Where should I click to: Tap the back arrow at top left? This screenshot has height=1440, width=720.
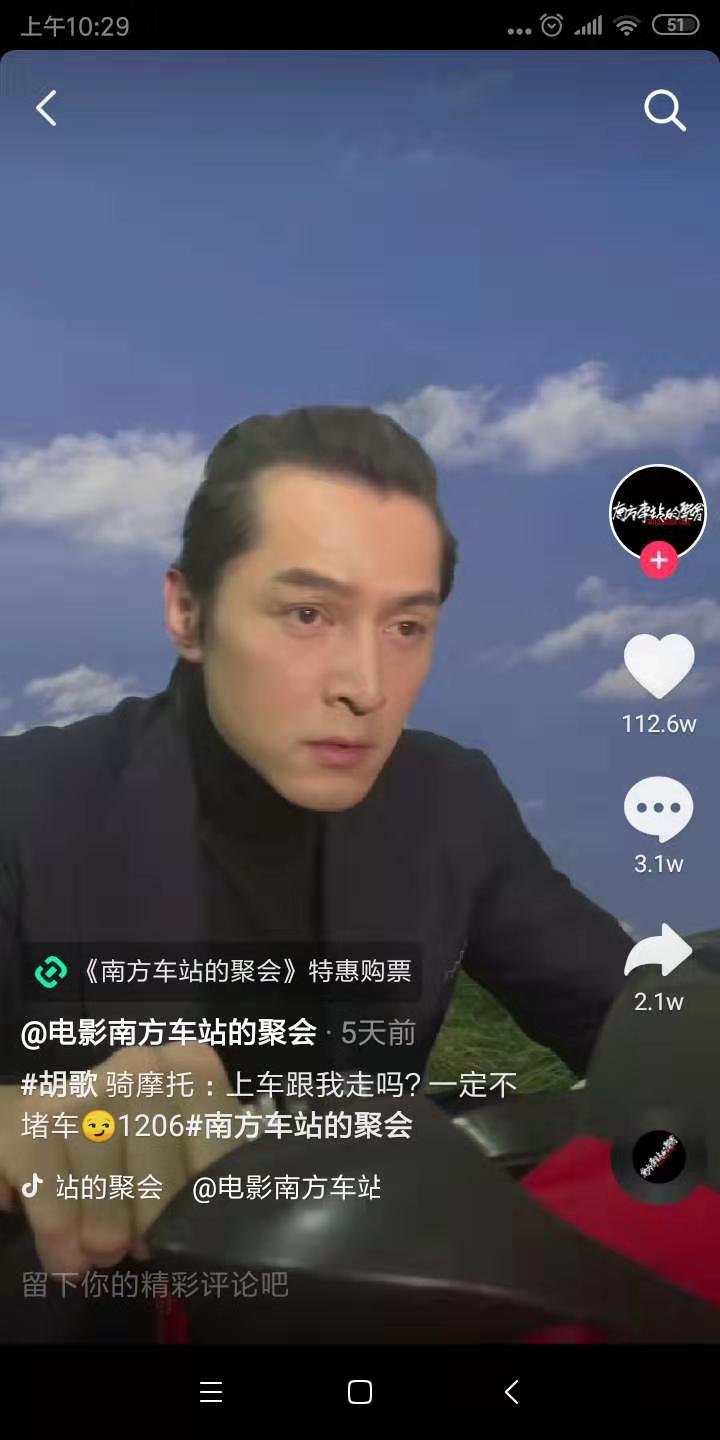click(46, 108)
